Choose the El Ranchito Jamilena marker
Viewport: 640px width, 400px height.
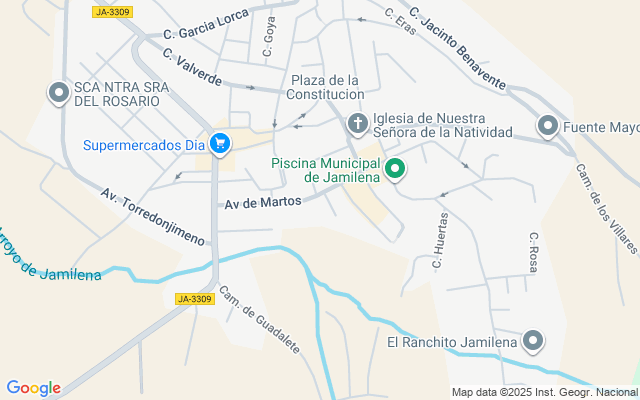coord(533,341)
